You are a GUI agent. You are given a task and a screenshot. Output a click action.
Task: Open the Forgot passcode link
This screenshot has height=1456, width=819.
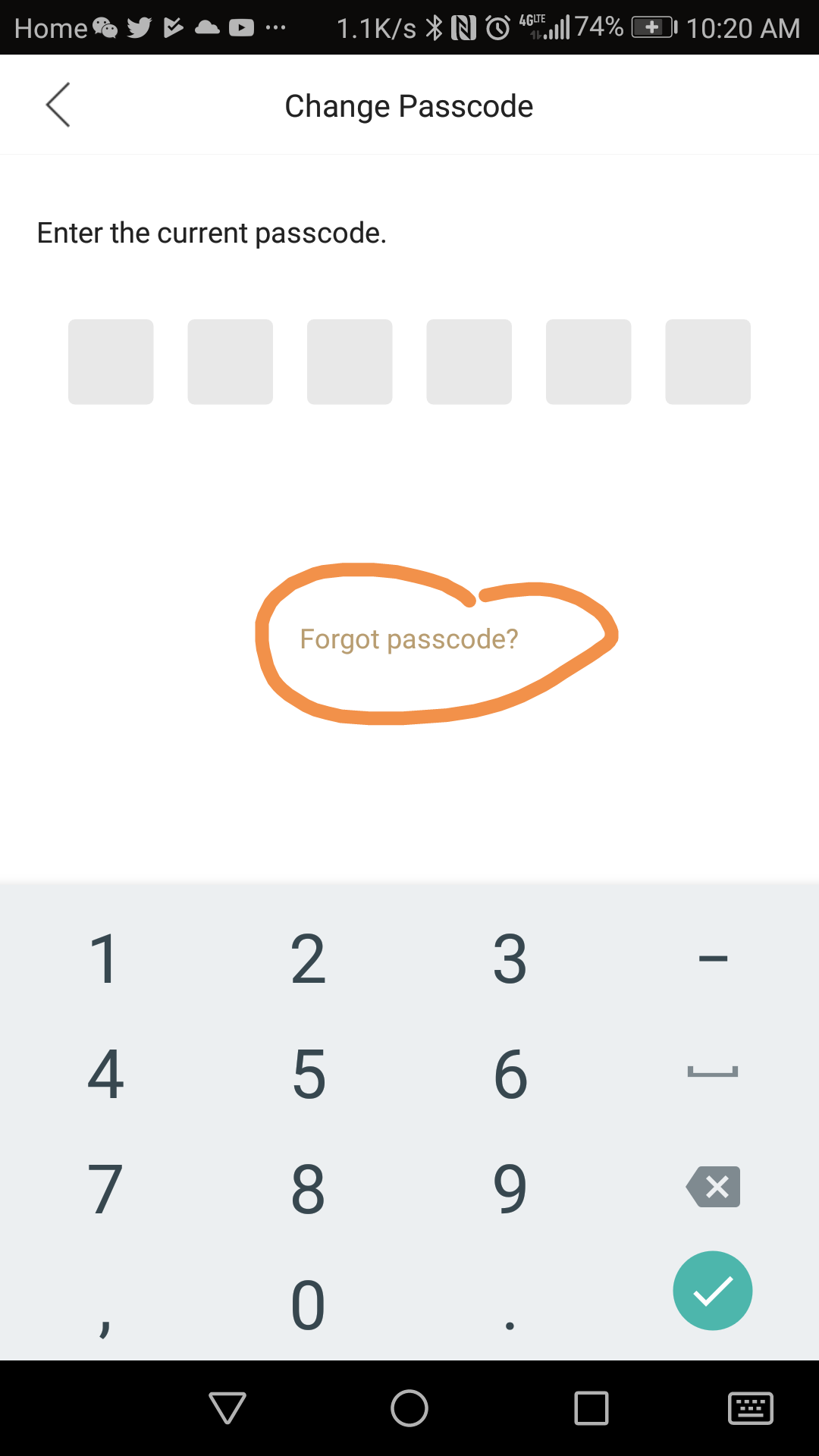click(409, 639)
